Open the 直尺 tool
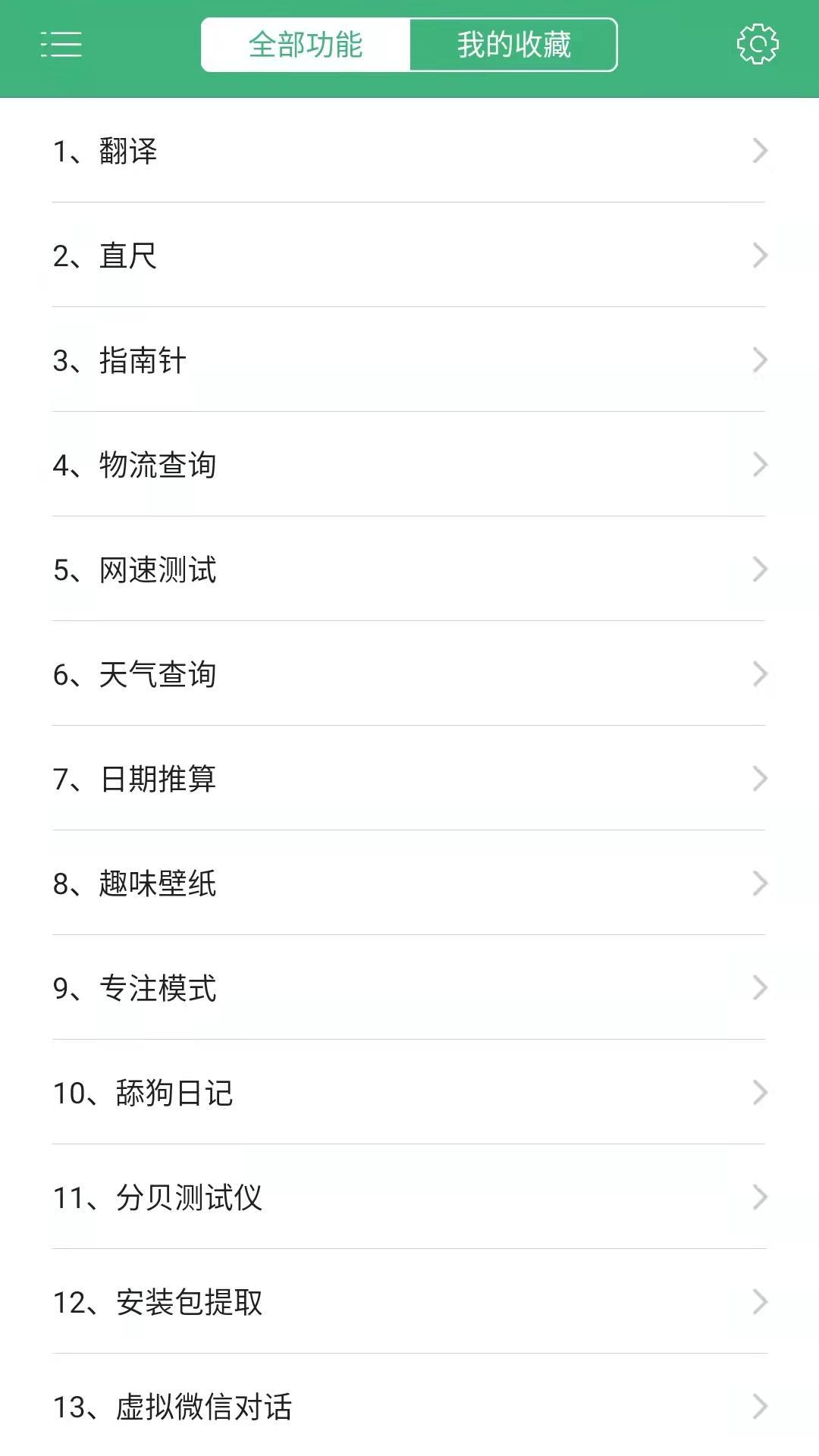The height and width of the screenshot is (1456, 819). coord(409,255)
